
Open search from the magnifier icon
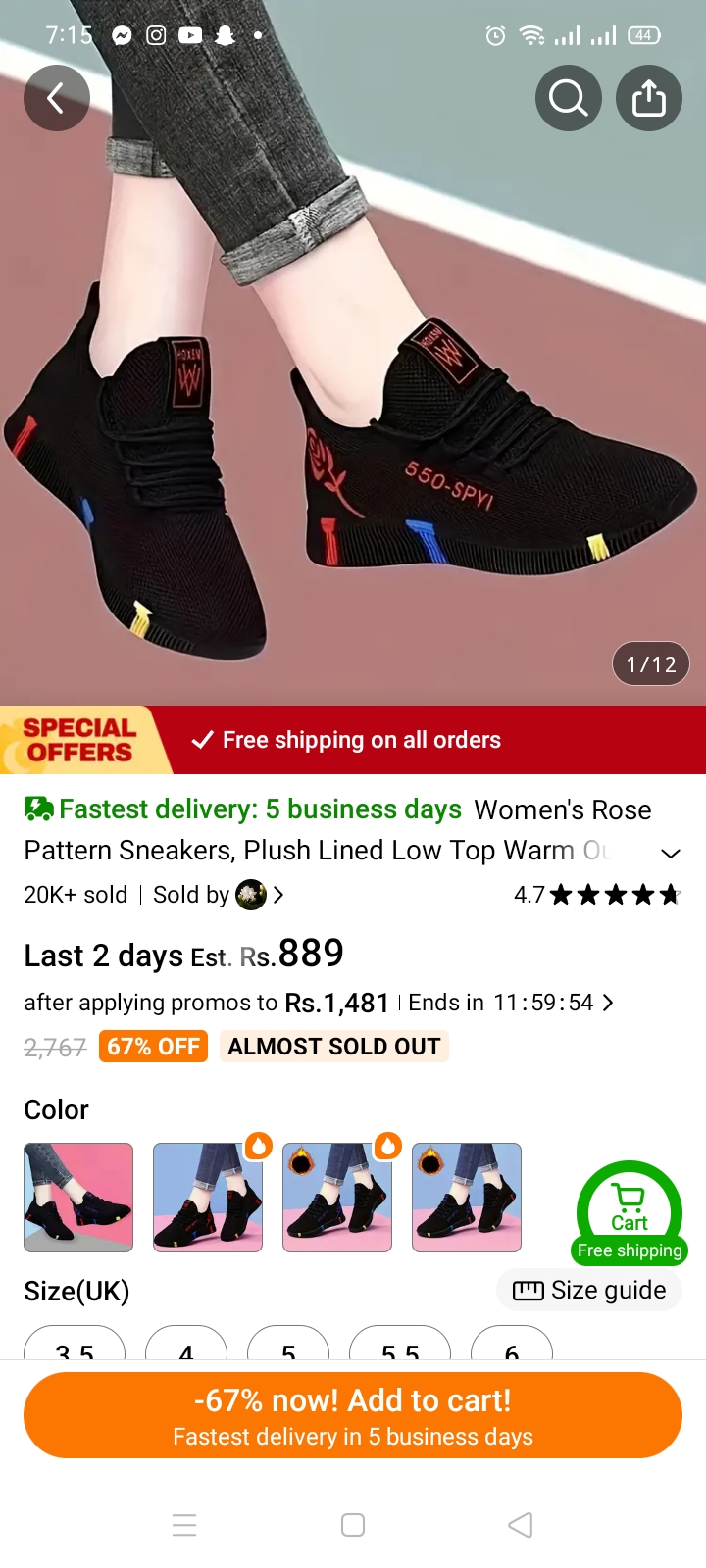568,98
